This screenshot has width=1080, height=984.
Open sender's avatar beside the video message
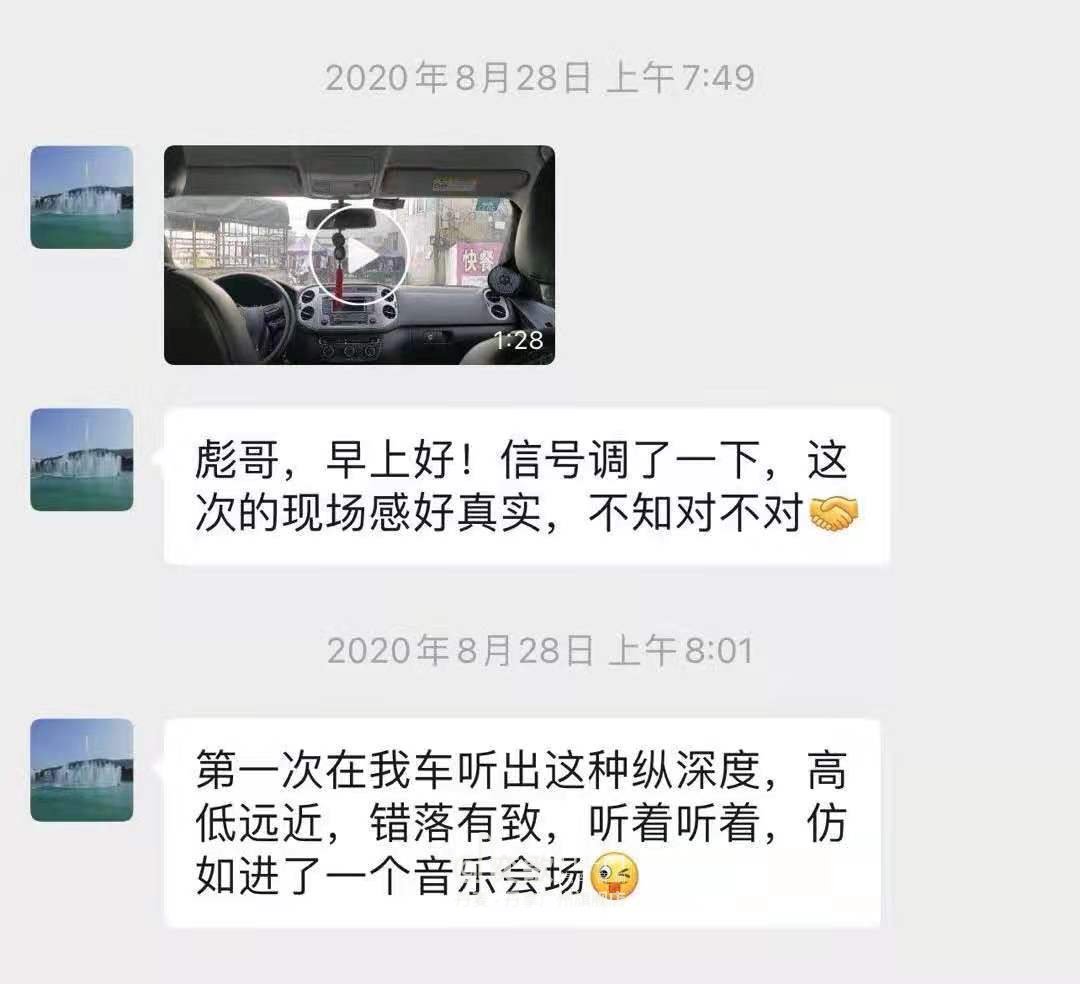[81, 197]
